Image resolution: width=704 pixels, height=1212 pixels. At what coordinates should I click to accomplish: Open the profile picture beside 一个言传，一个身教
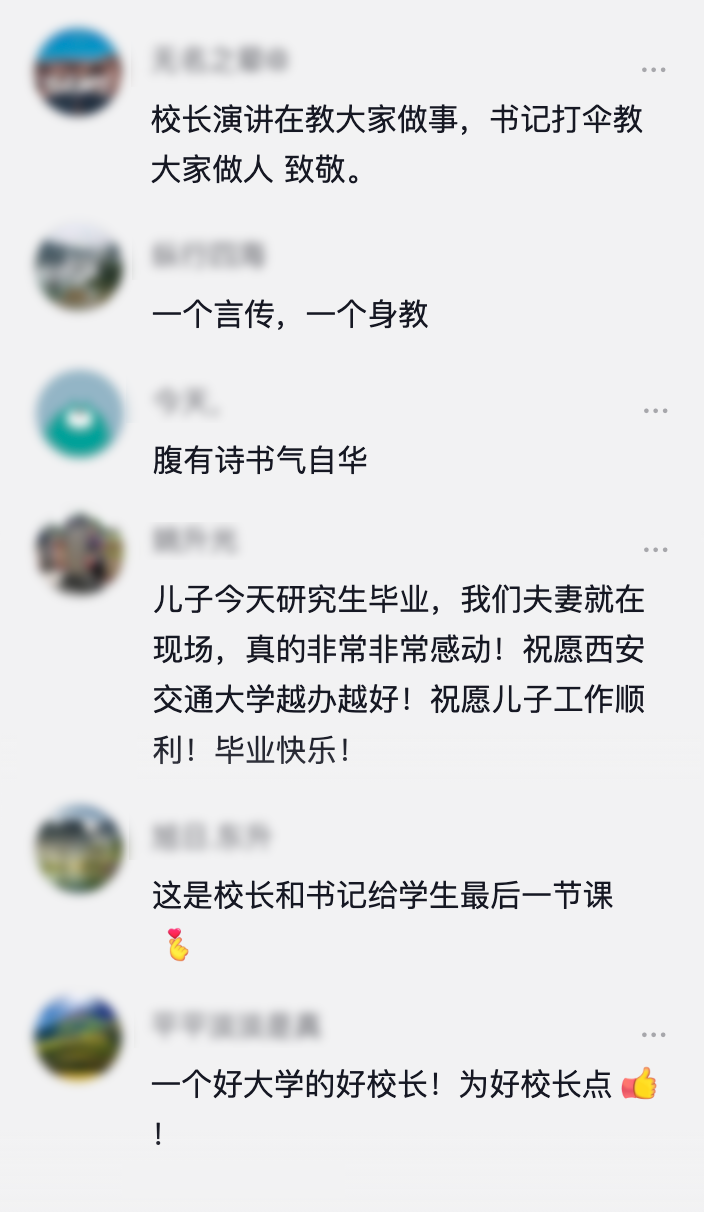[79, 267]
